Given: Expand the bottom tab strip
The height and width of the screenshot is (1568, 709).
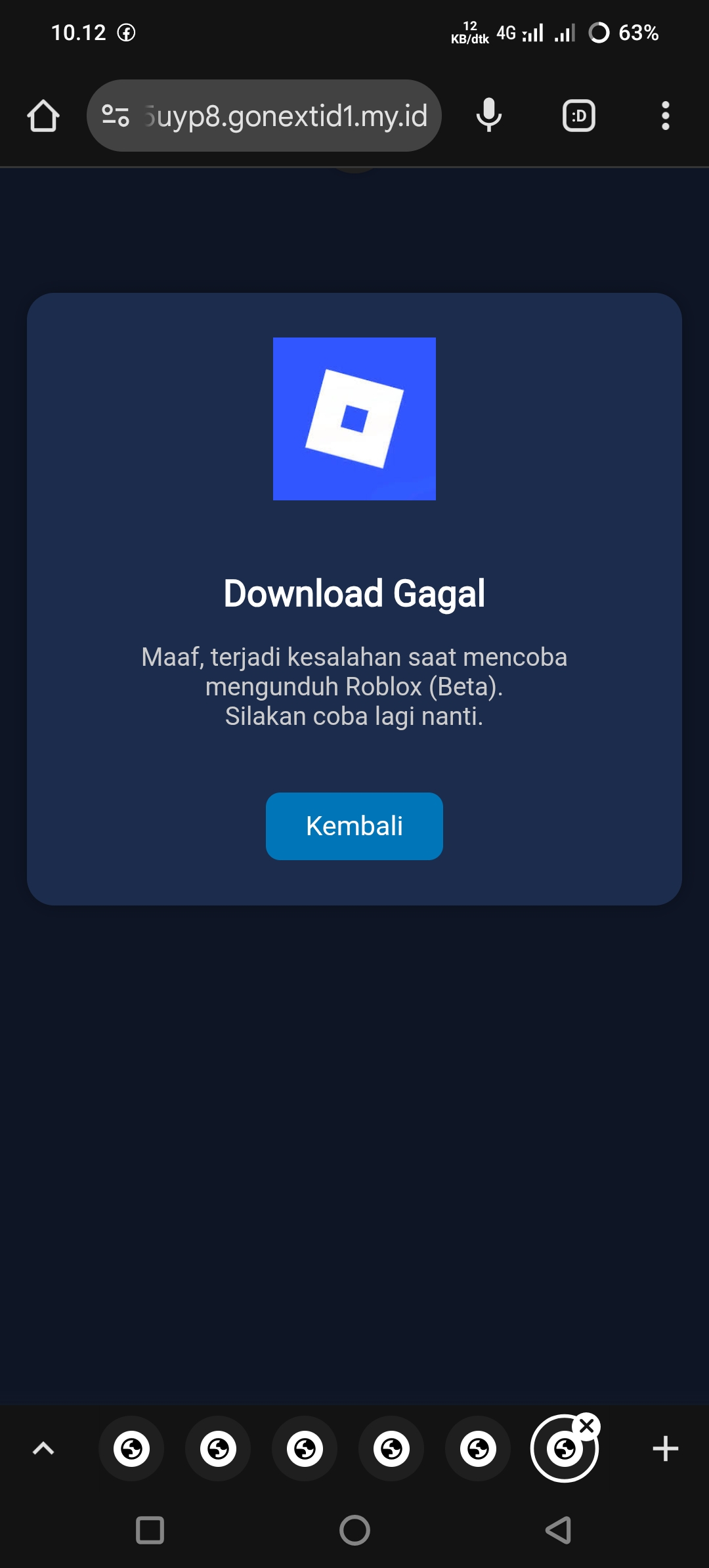Looking at the screenshot, I should (x=43, y=1448).
